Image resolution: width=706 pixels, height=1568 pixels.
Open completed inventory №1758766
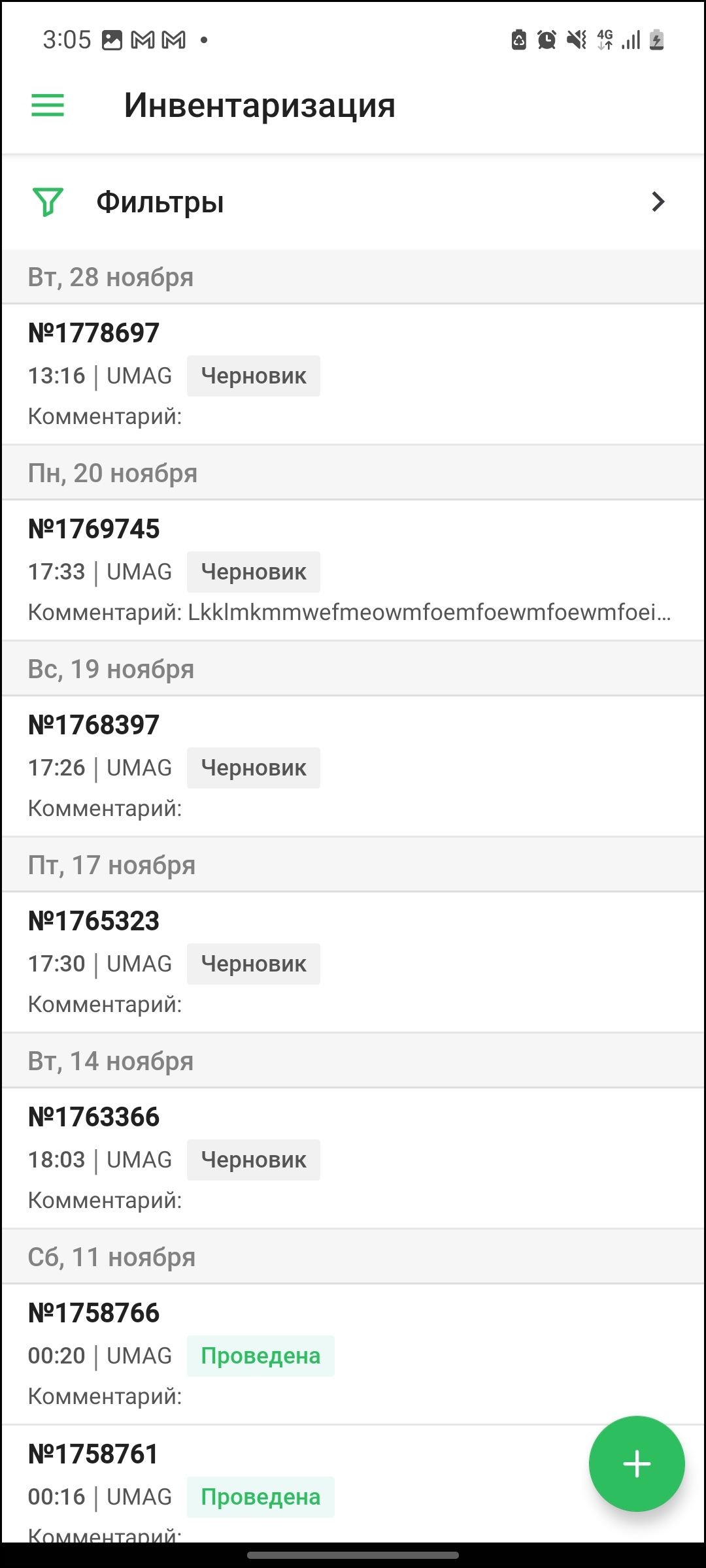(x=353, y=1354)
